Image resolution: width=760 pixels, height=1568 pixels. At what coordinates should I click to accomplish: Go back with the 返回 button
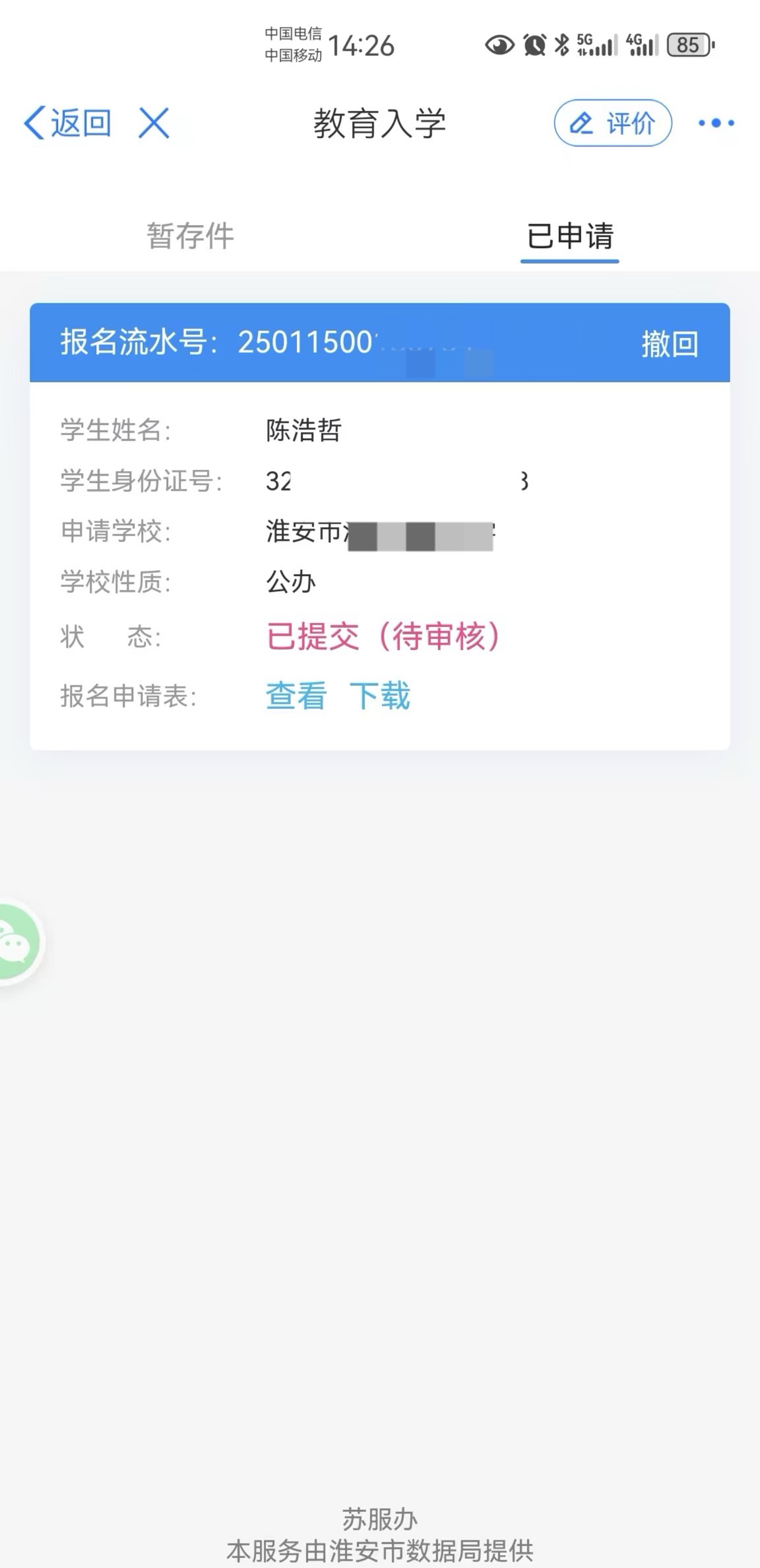point(67,123)
